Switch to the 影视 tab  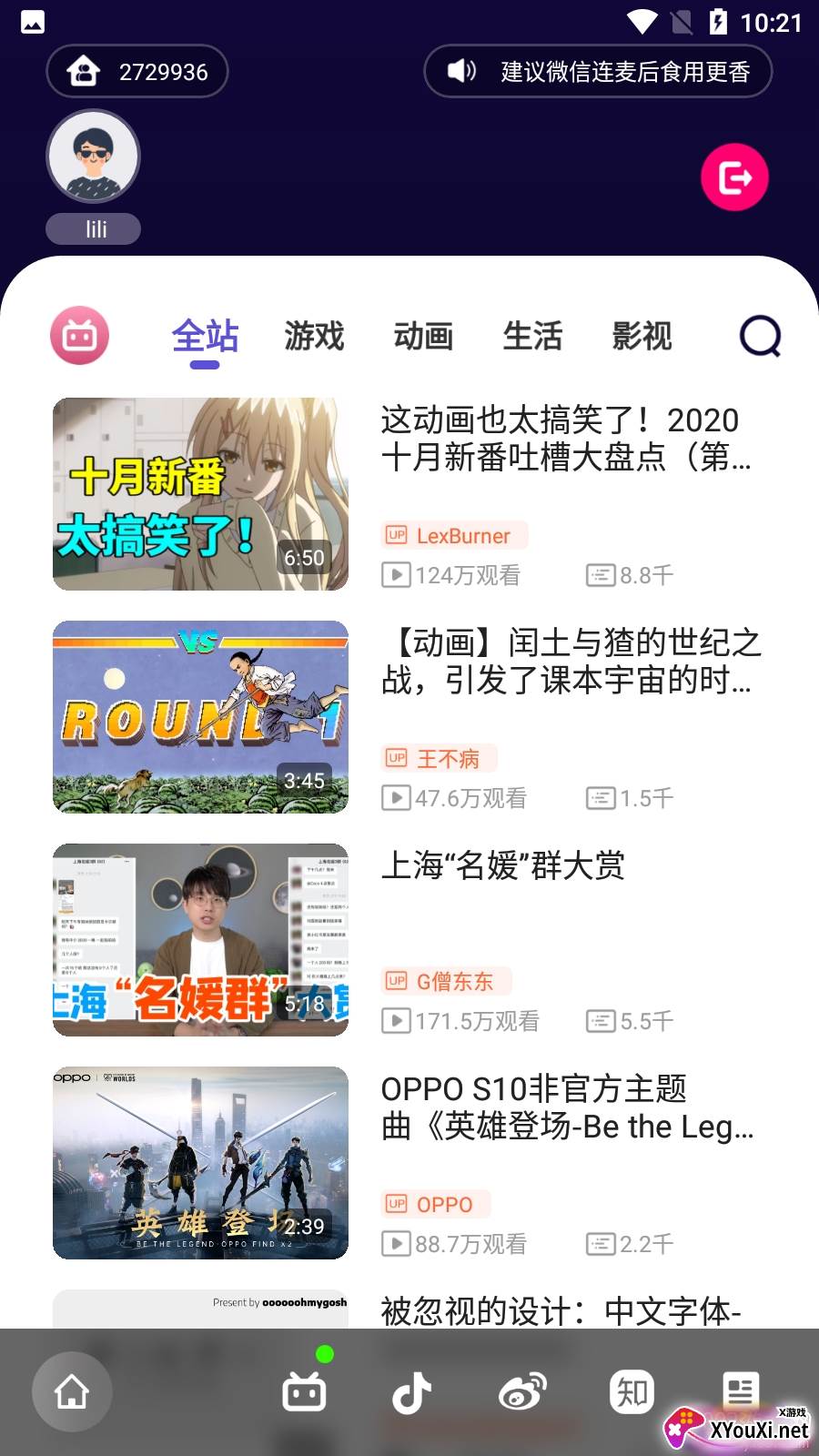(642, 337)
